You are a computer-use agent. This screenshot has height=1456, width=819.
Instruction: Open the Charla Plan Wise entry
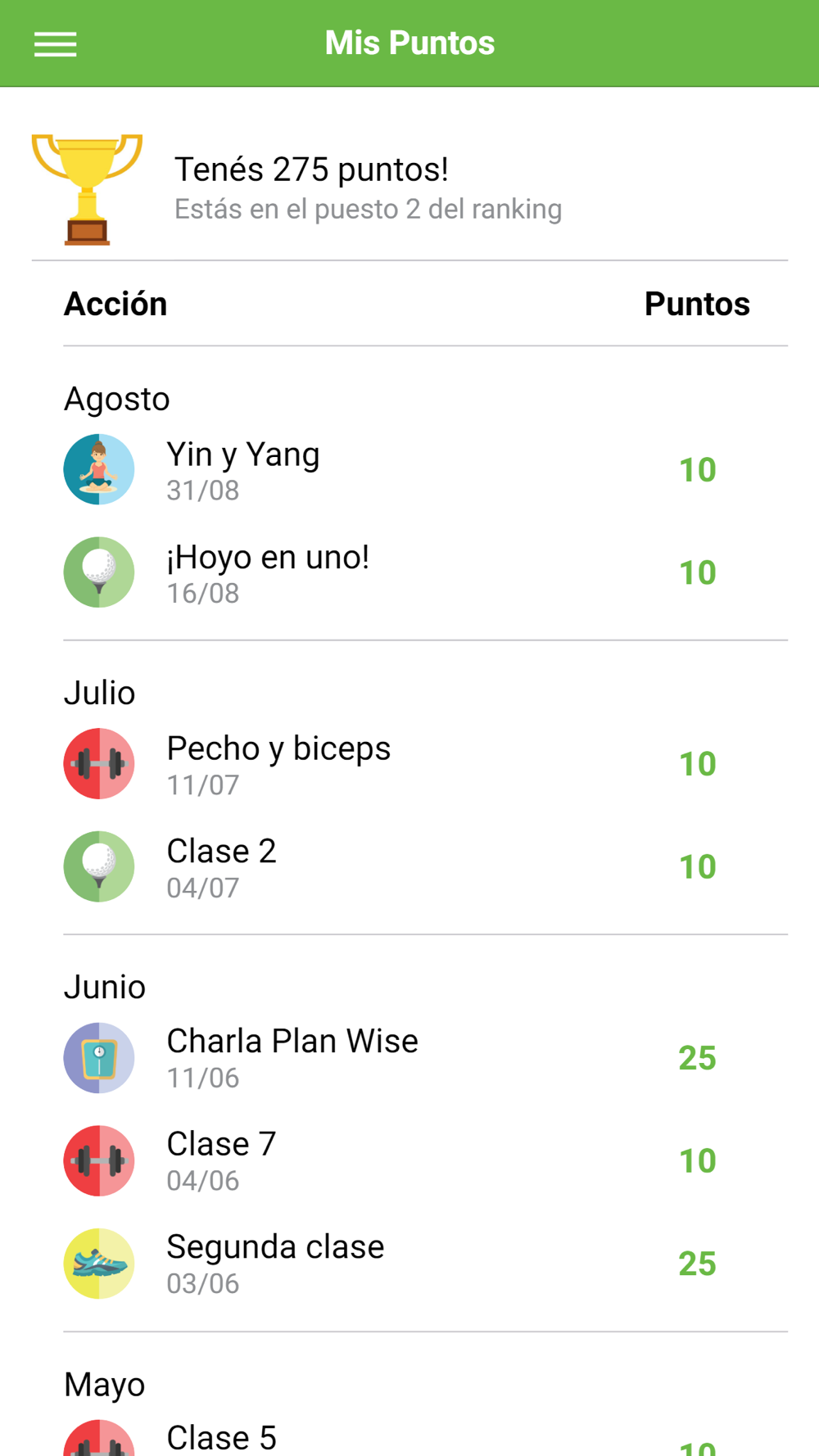pyautogui.click(x=292, y=1057)
